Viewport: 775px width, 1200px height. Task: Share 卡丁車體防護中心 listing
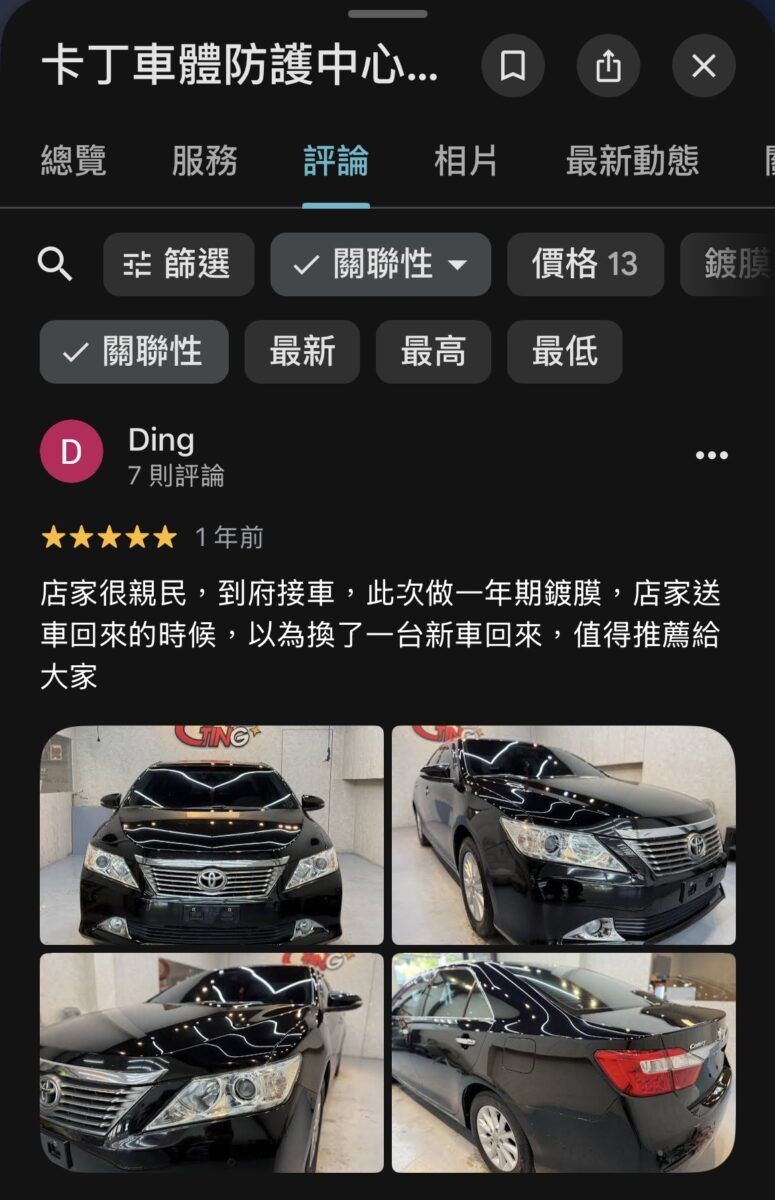[x=608, y=67]
